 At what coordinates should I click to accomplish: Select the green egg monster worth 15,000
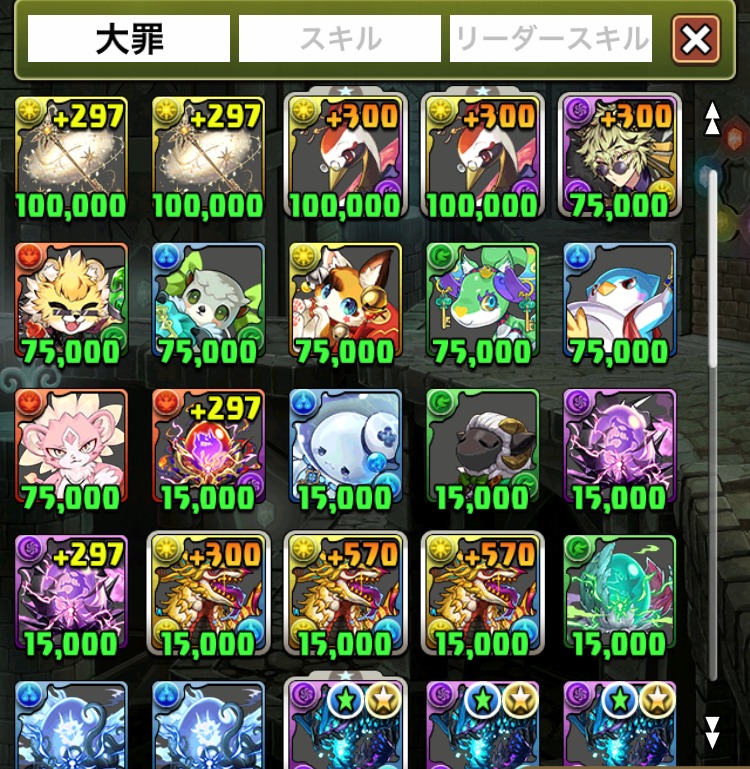(619, 593)
